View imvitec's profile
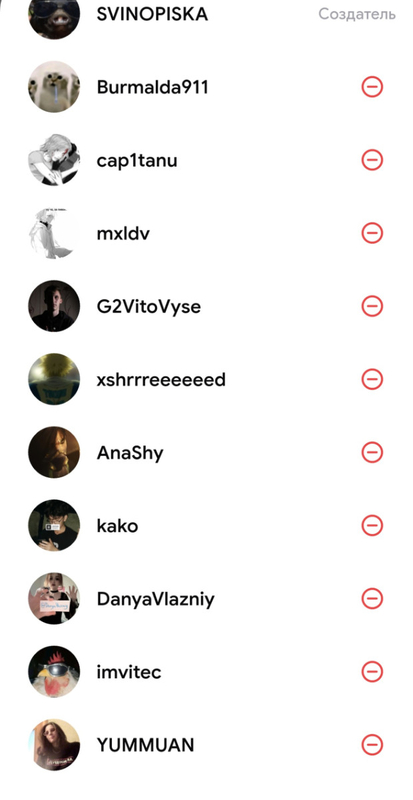The width and height of the screenshot is (413, 800). (206, 671)
